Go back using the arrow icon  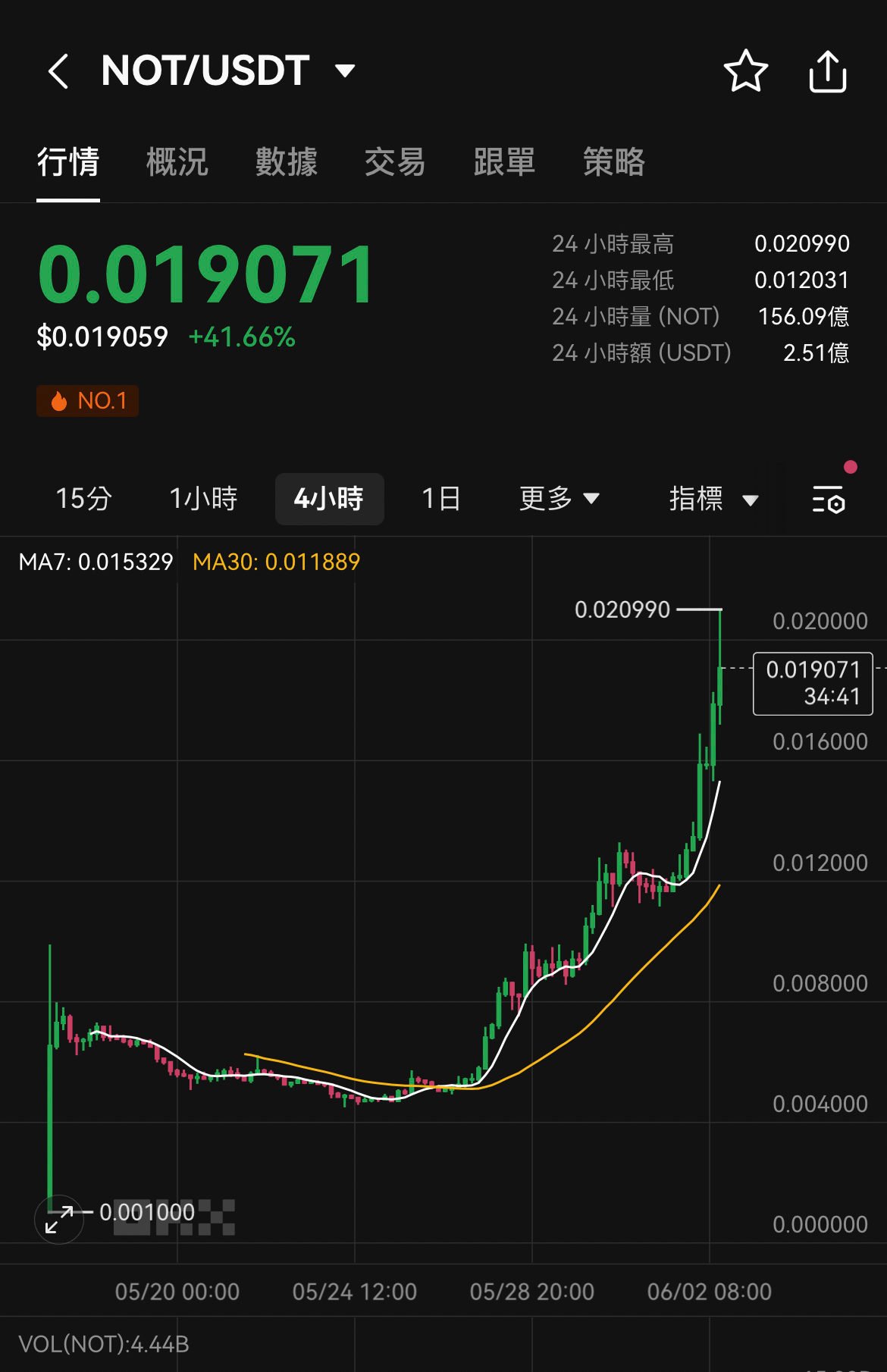pos(58,71)
